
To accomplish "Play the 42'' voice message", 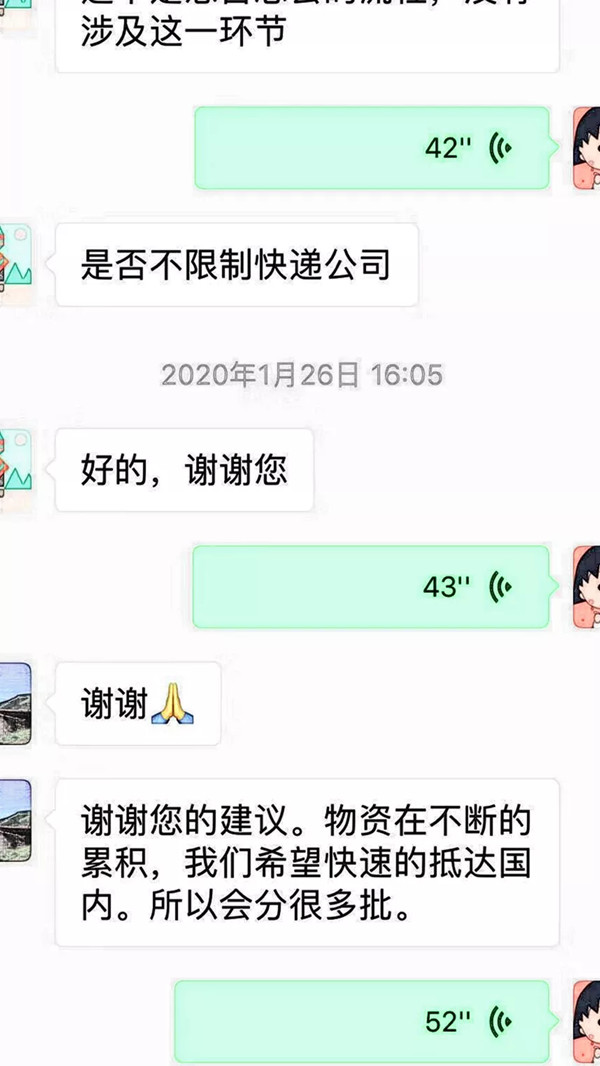I will coord(372,148).
